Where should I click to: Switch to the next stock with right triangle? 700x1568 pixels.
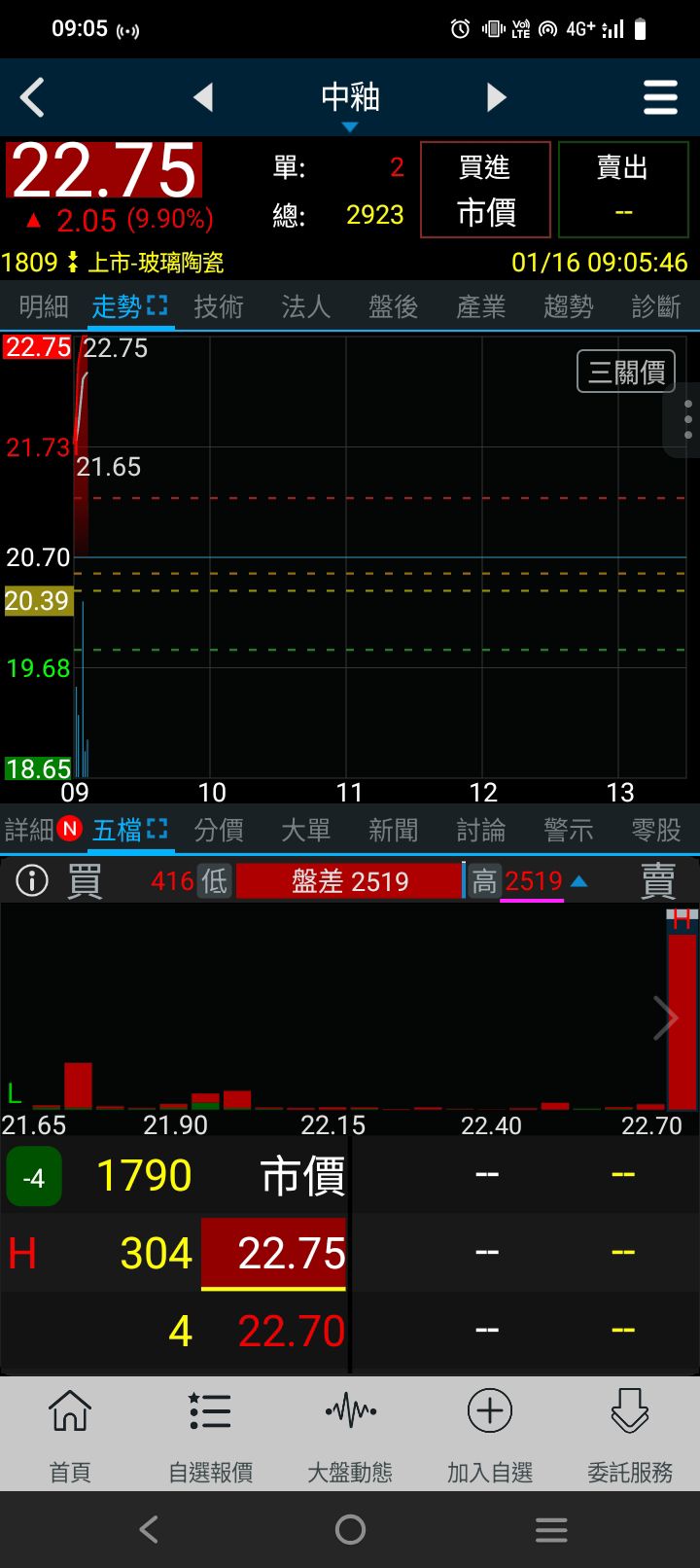[x=496, y=97]
